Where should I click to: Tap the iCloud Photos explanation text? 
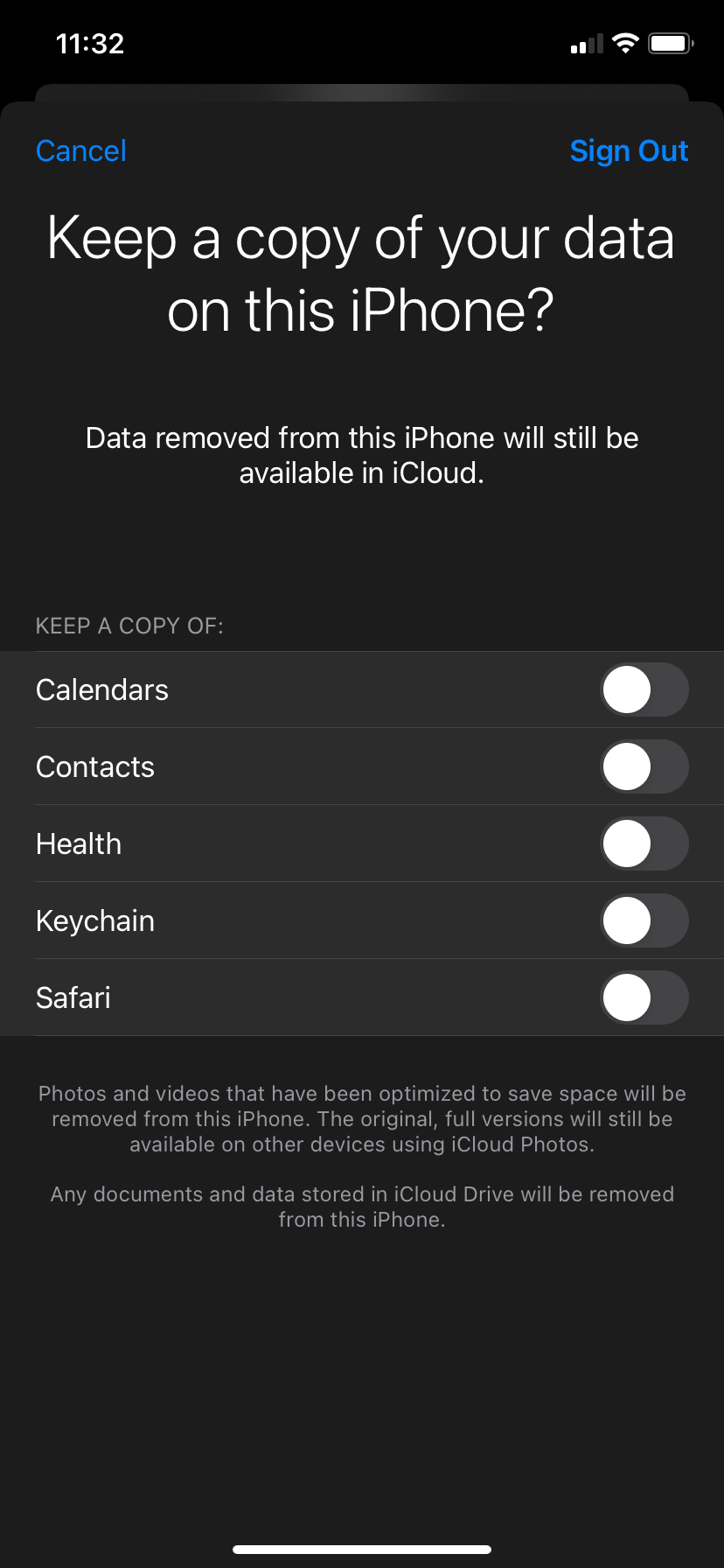point(362,1118)
